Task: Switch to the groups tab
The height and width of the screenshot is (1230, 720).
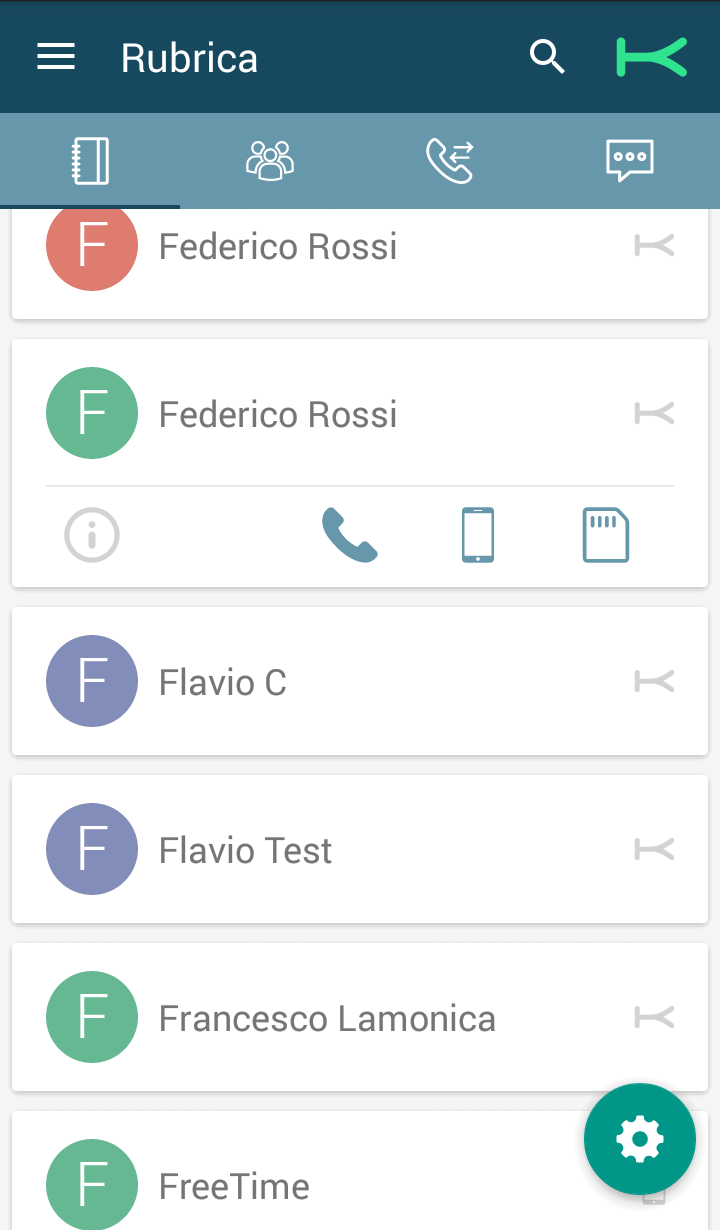Action: coord(270,160)
